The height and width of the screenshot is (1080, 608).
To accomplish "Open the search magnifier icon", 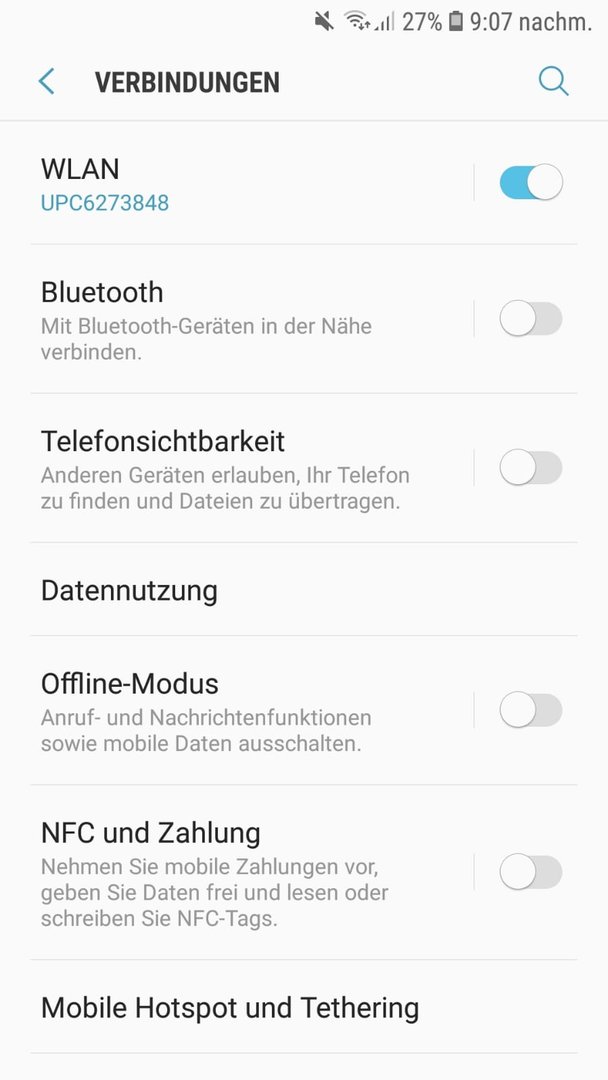I will click(x=553, y=81).
